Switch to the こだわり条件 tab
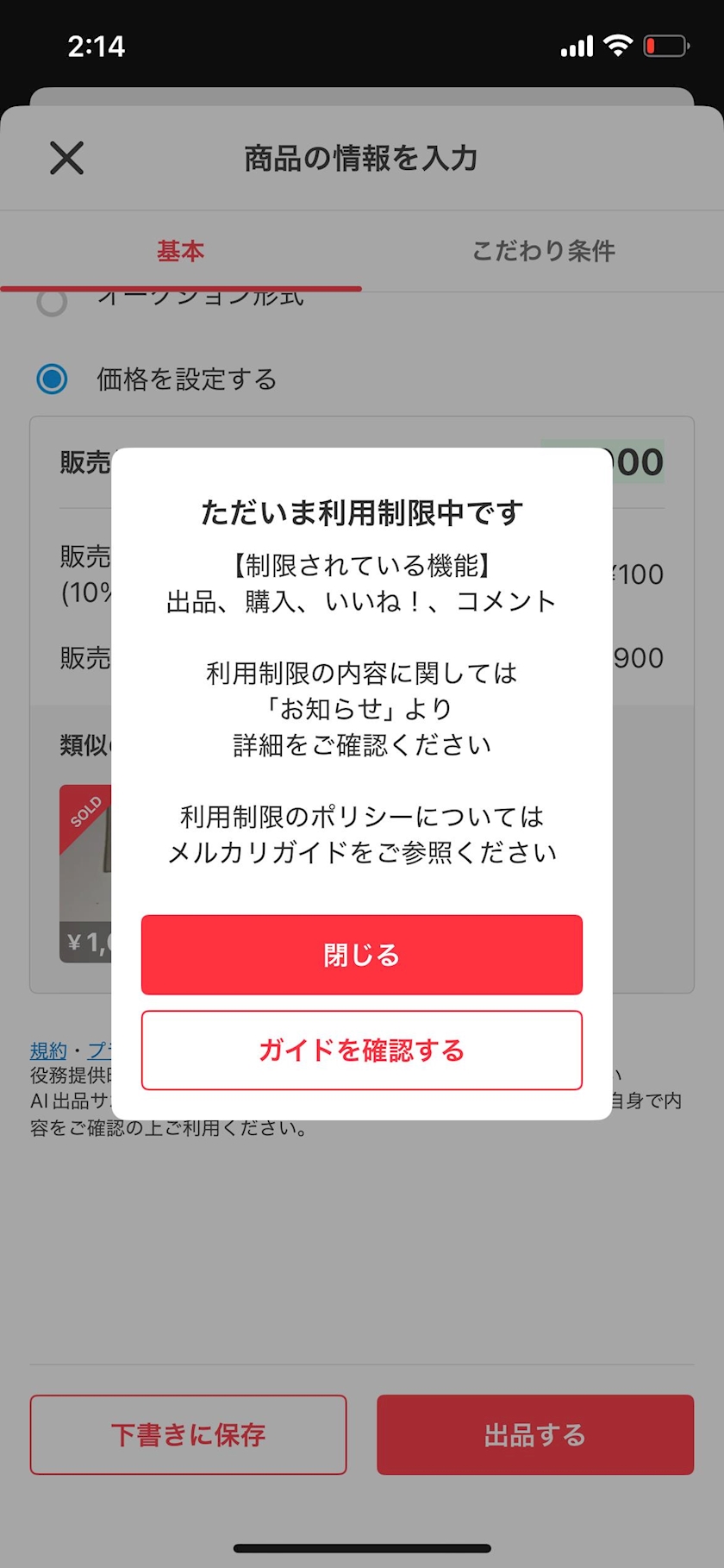This screenshot has height=1568, width=724. click(543, 251)
